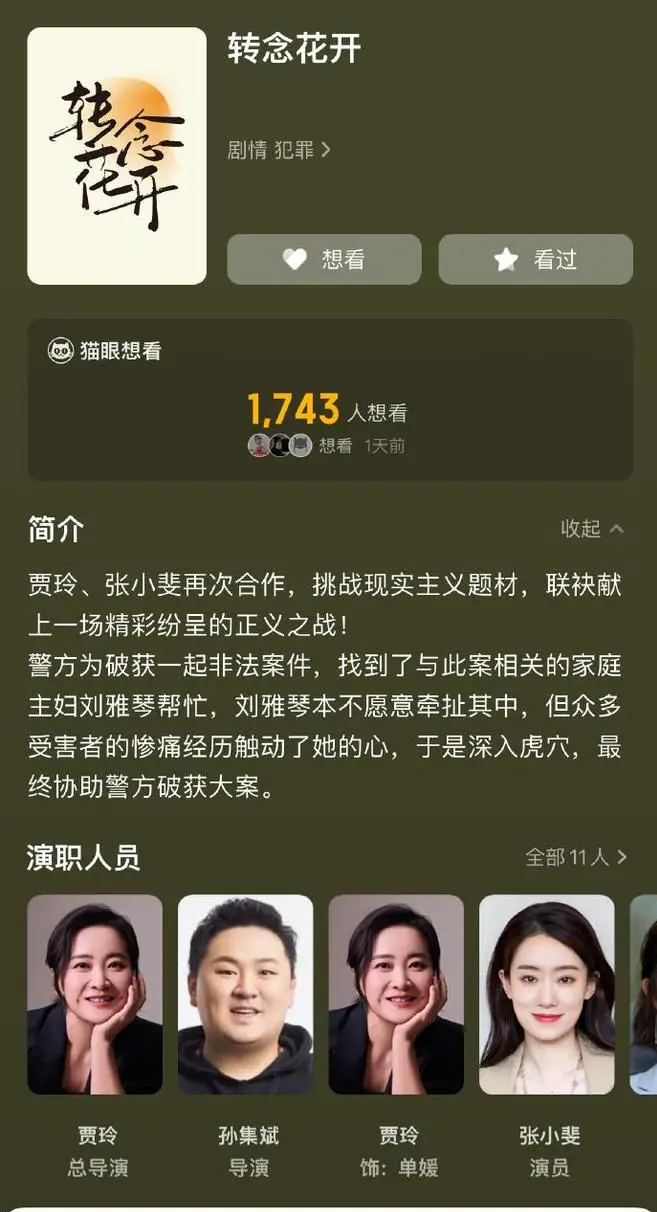Open the 剧情 犯罪 genre link
Image resolution: width=657 pixels, height=1212 pixels.
pyautogui.click(x=279, y=150)
